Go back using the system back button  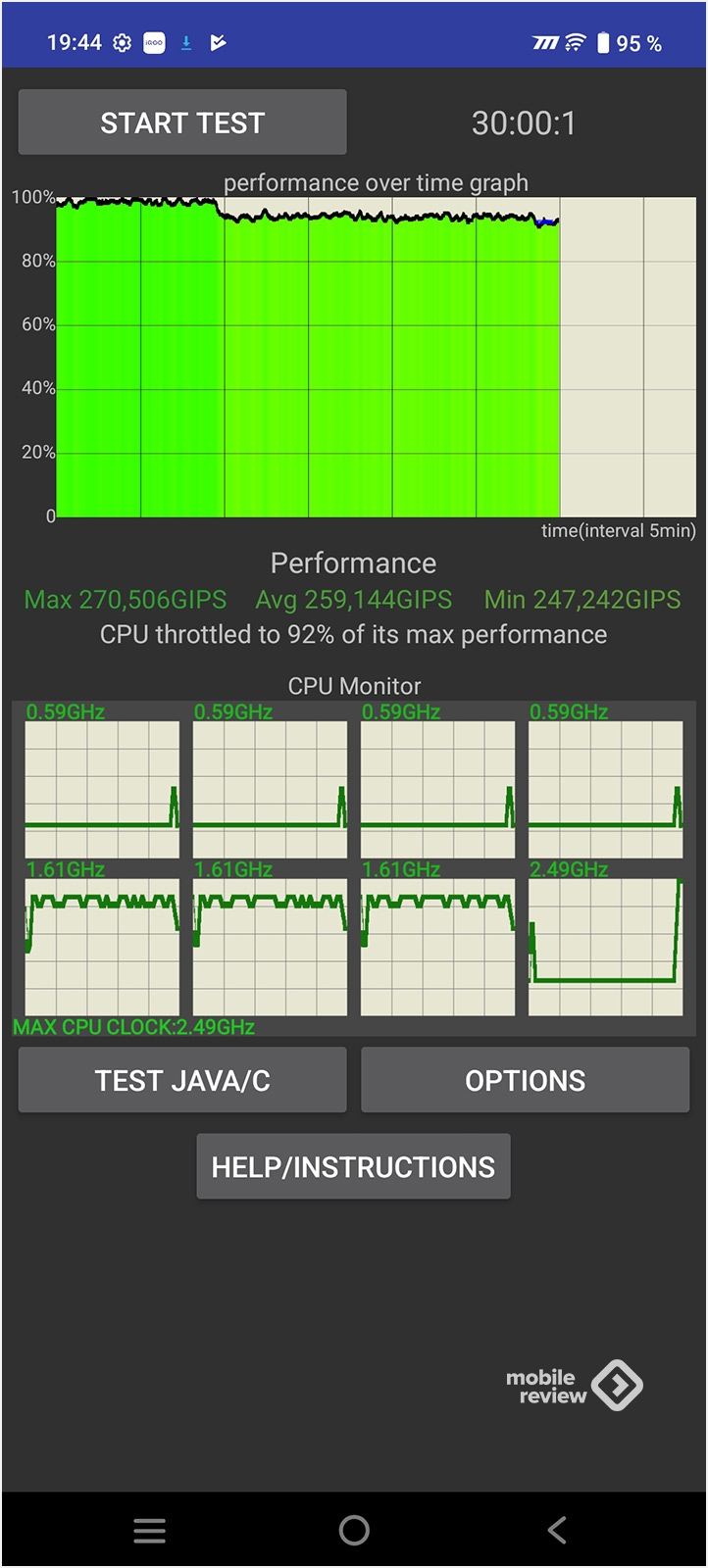(557, 1530)
